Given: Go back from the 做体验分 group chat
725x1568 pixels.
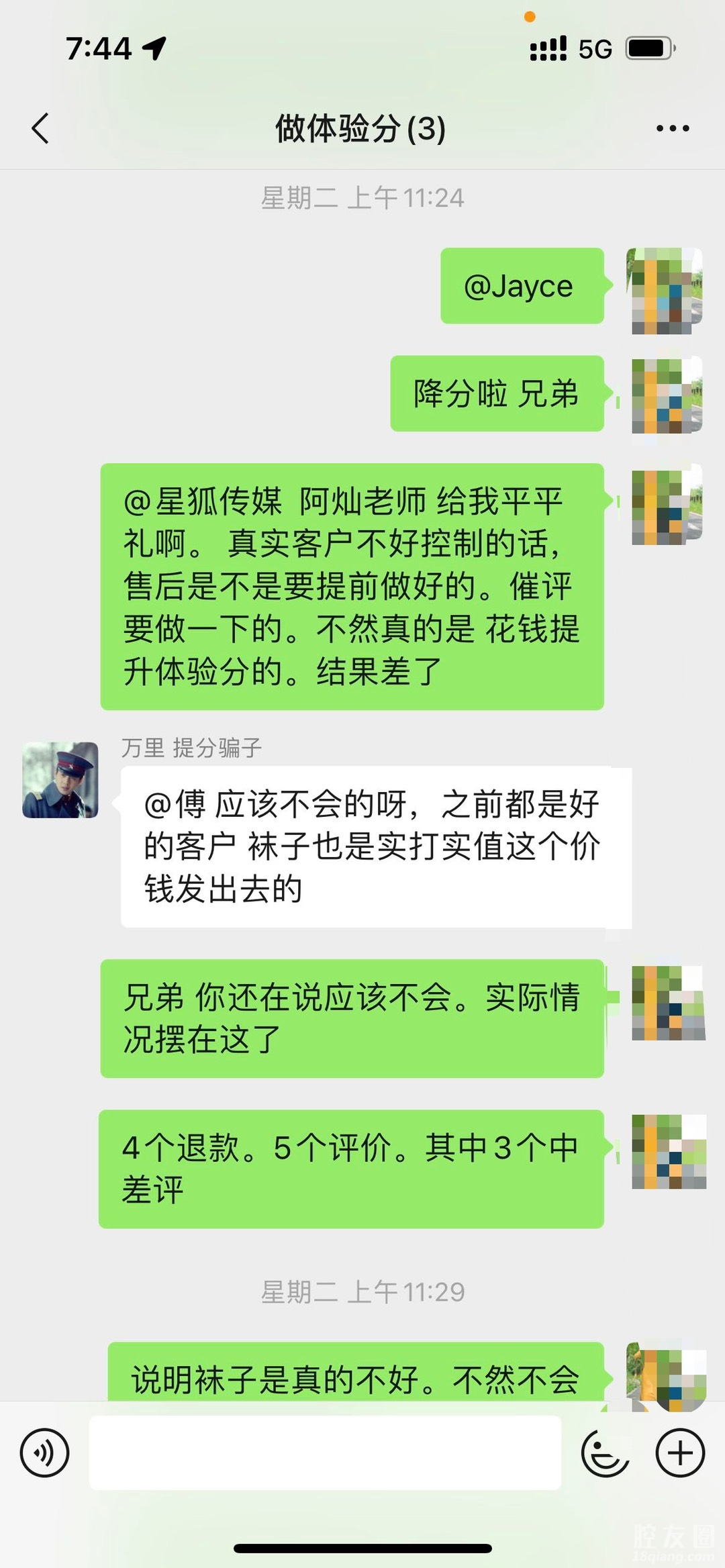Looking at the screenshot, I should click(40, 128).
